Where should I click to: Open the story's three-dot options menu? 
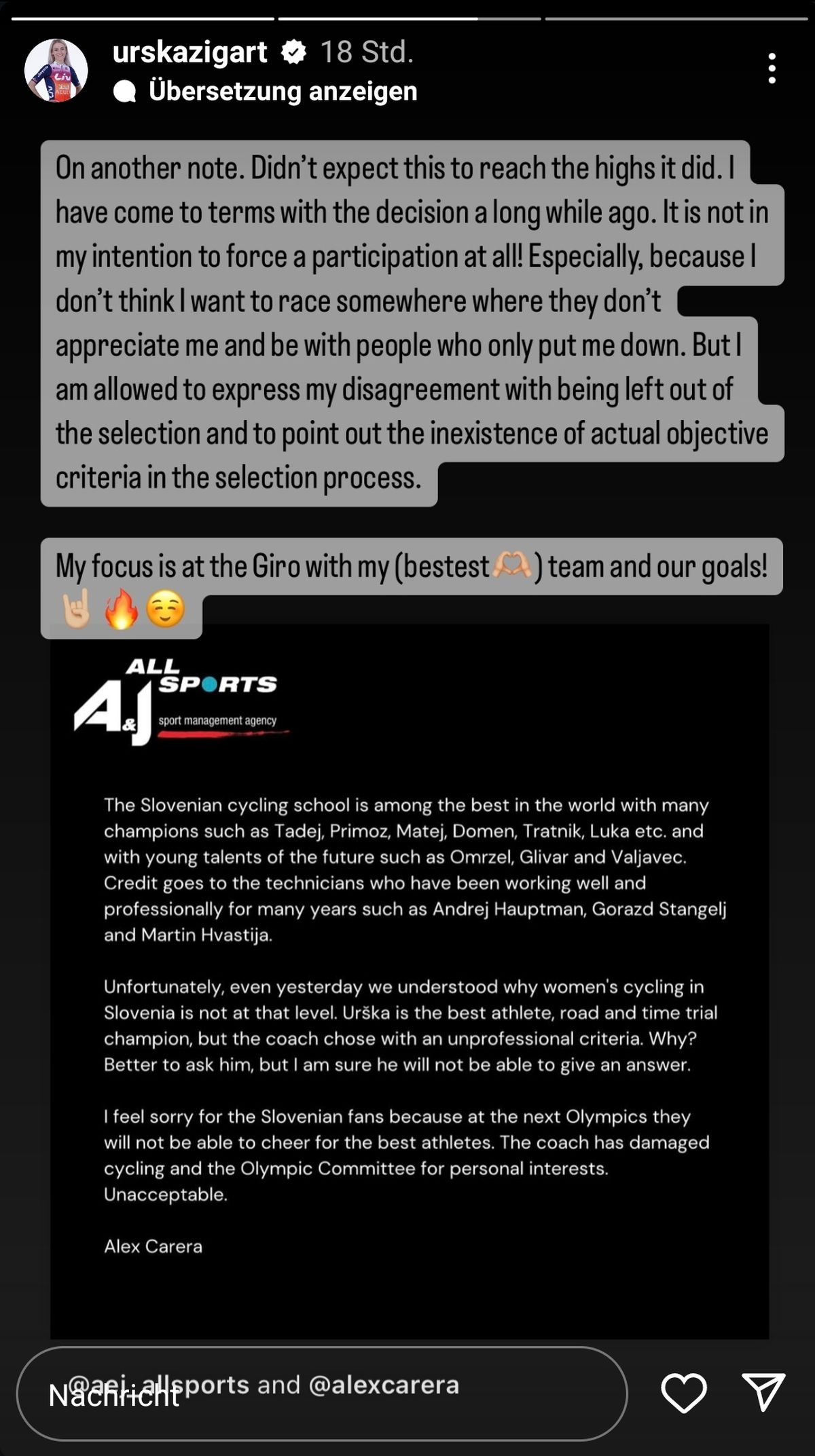[x=772, y=69]
